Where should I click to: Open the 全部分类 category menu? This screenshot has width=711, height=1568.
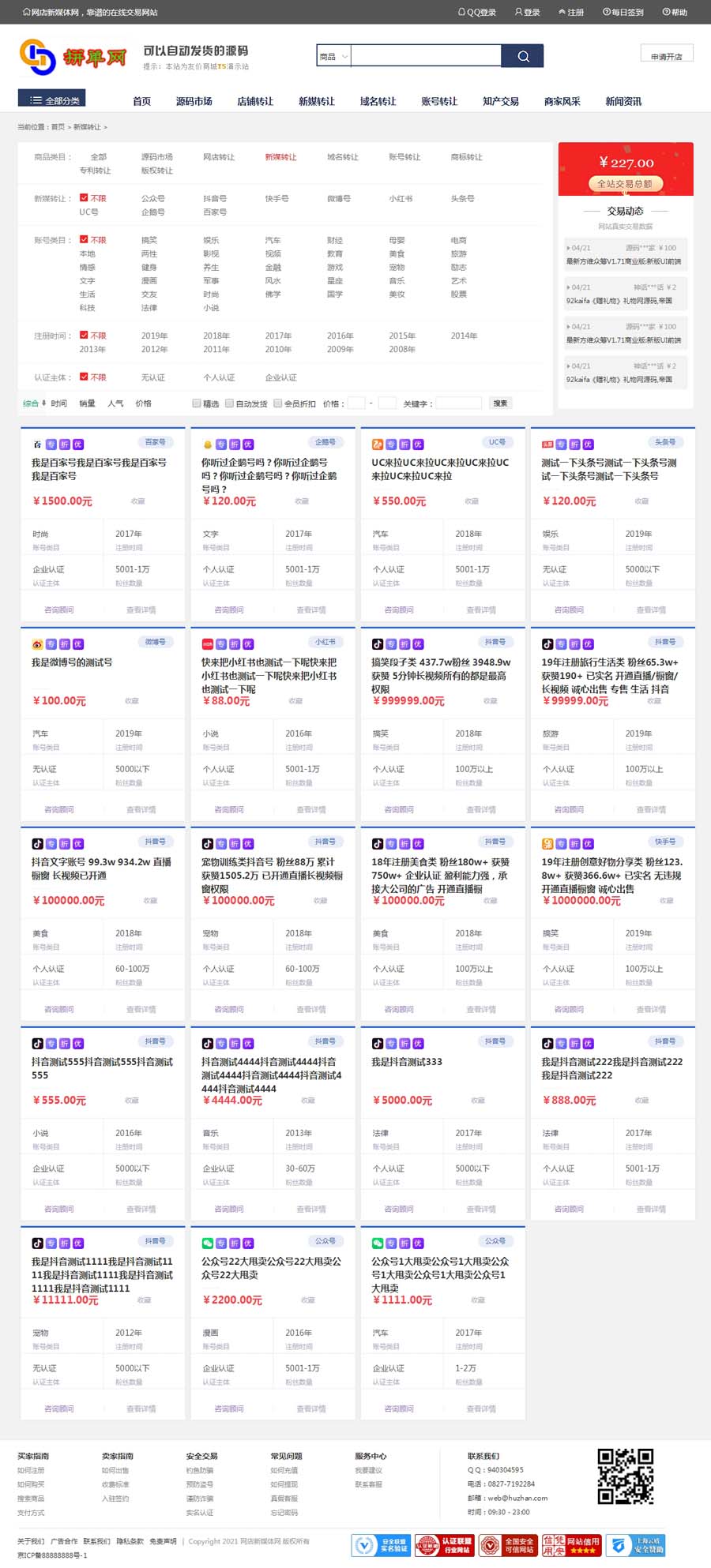point(52,99)
